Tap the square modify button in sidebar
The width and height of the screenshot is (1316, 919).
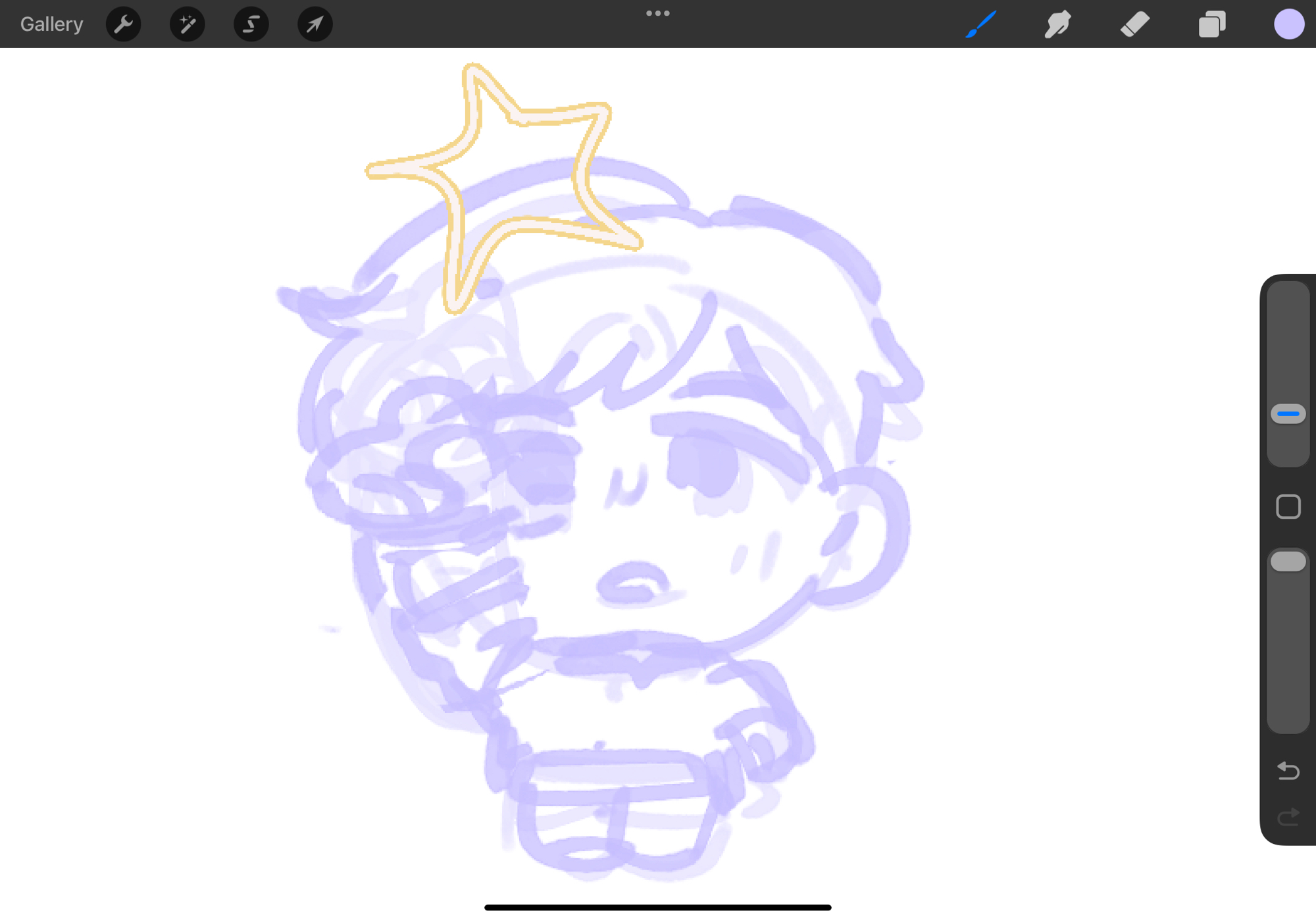[x=1288, y=507]
